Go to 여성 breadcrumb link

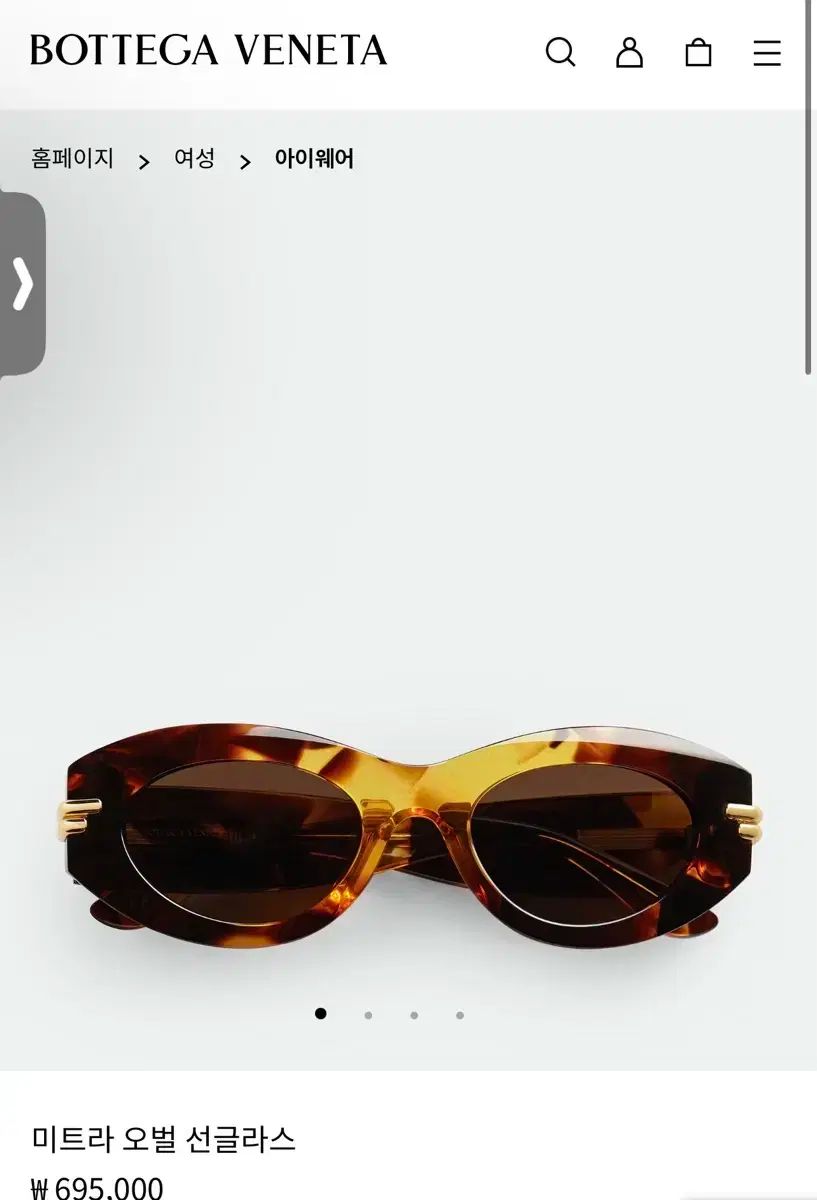point(194,158)
